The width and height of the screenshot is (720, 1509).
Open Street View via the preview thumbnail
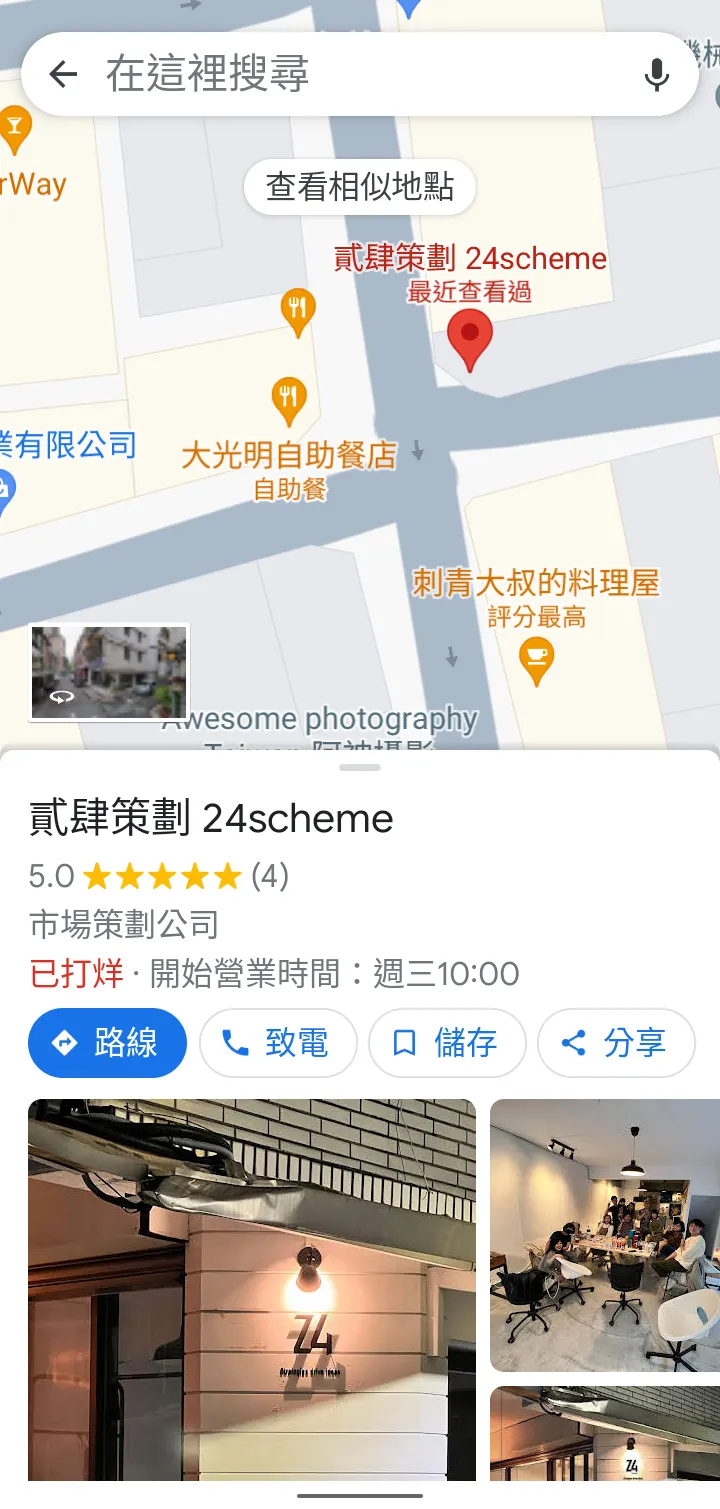click(107, 672)
